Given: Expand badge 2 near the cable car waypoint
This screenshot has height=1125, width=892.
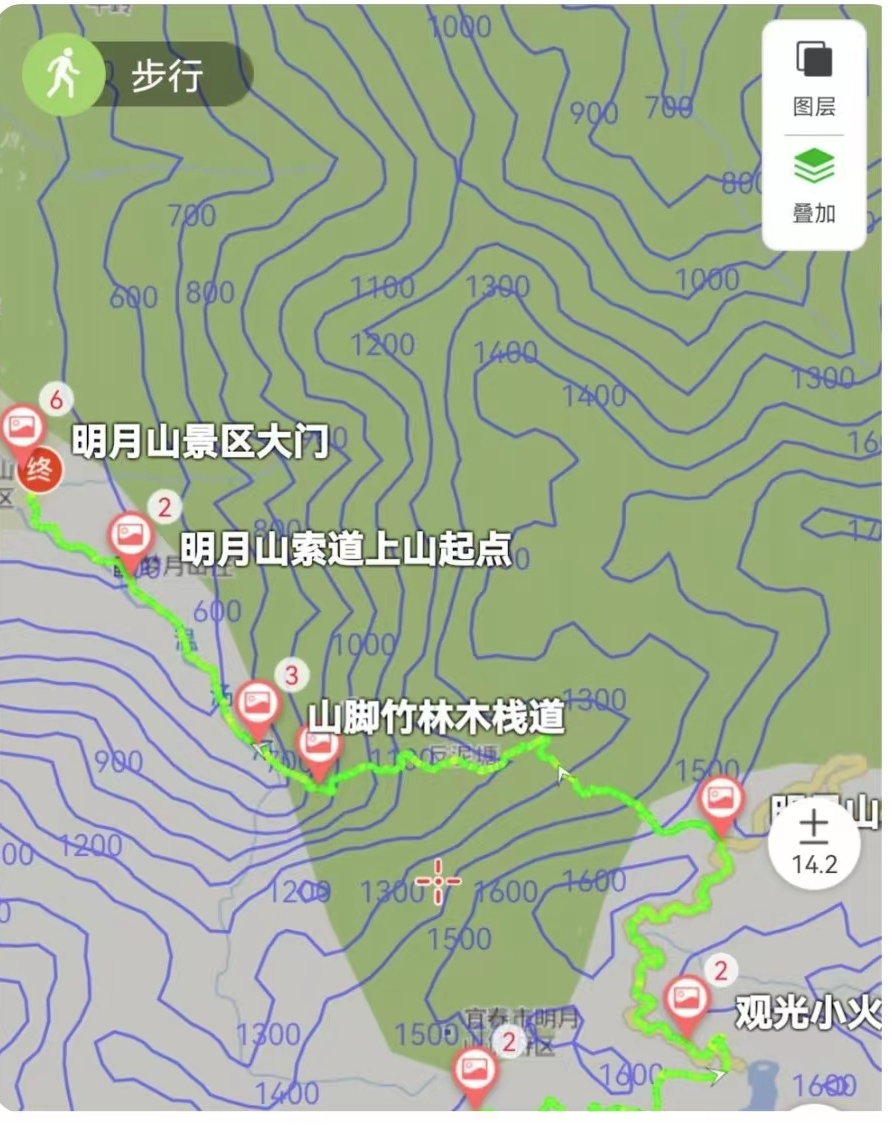Looking at the screenshot, I should (163, 507).
